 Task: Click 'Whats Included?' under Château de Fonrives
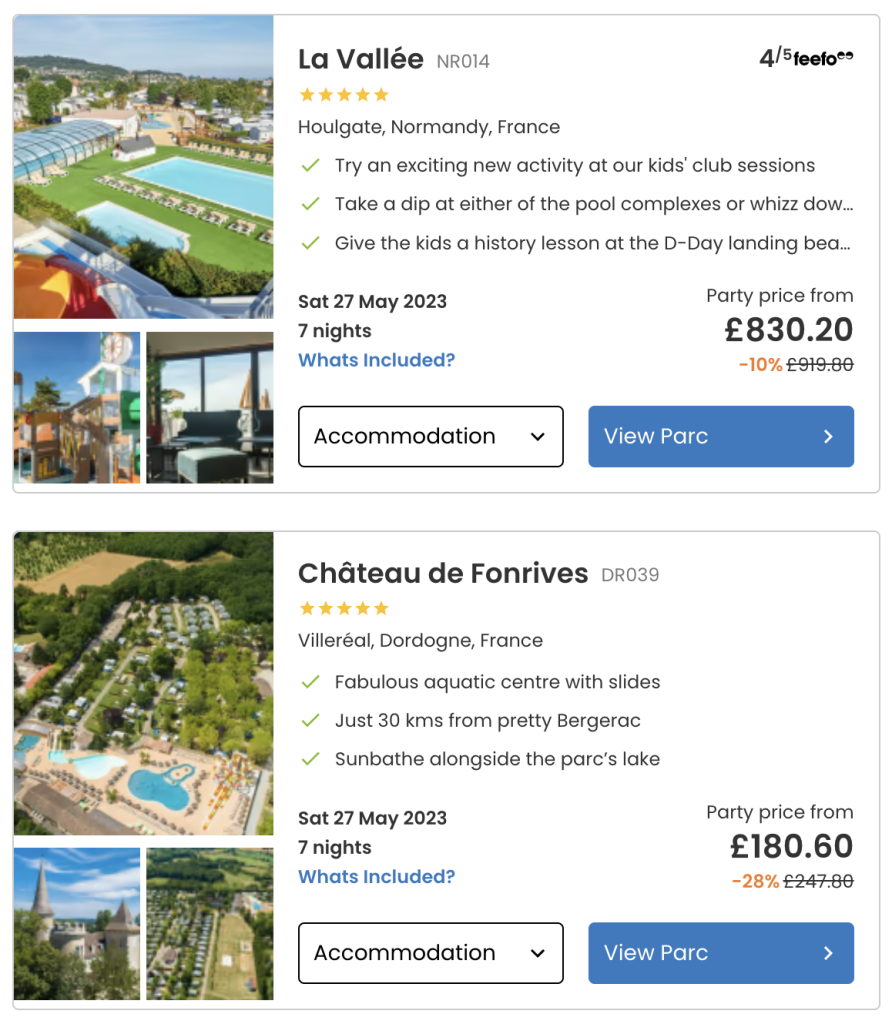point(376,877)
